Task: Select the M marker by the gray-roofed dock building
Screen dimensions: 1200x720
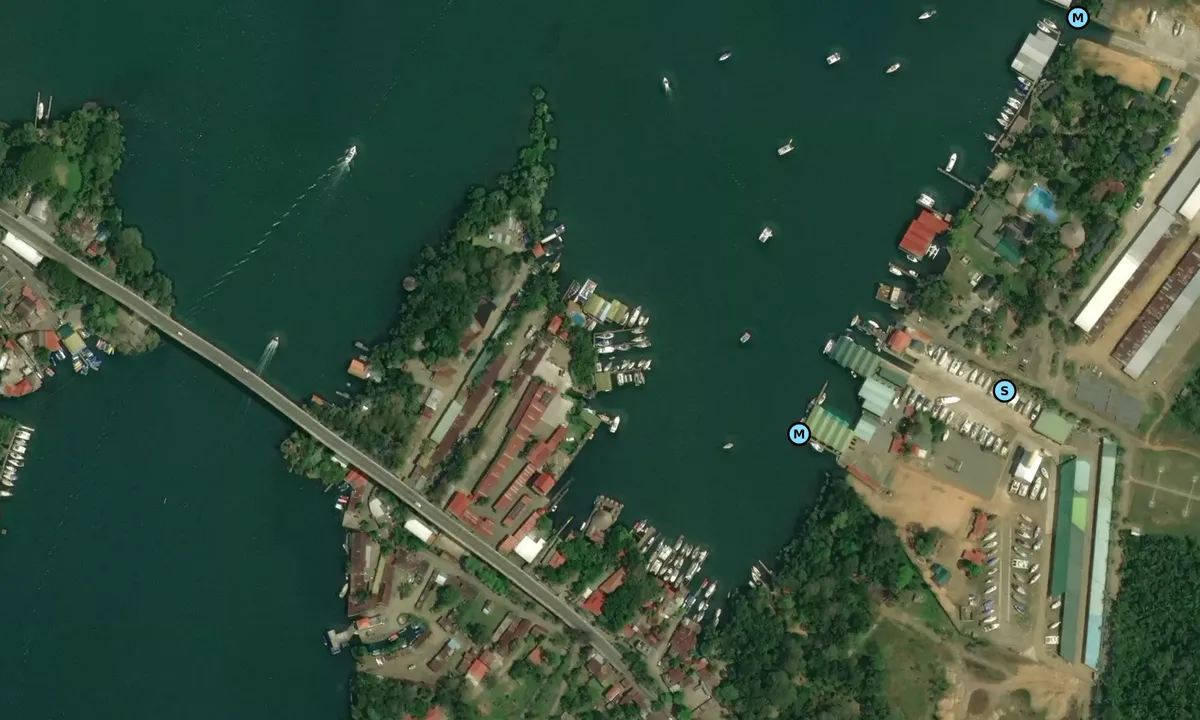Action: pos(1077,18)
